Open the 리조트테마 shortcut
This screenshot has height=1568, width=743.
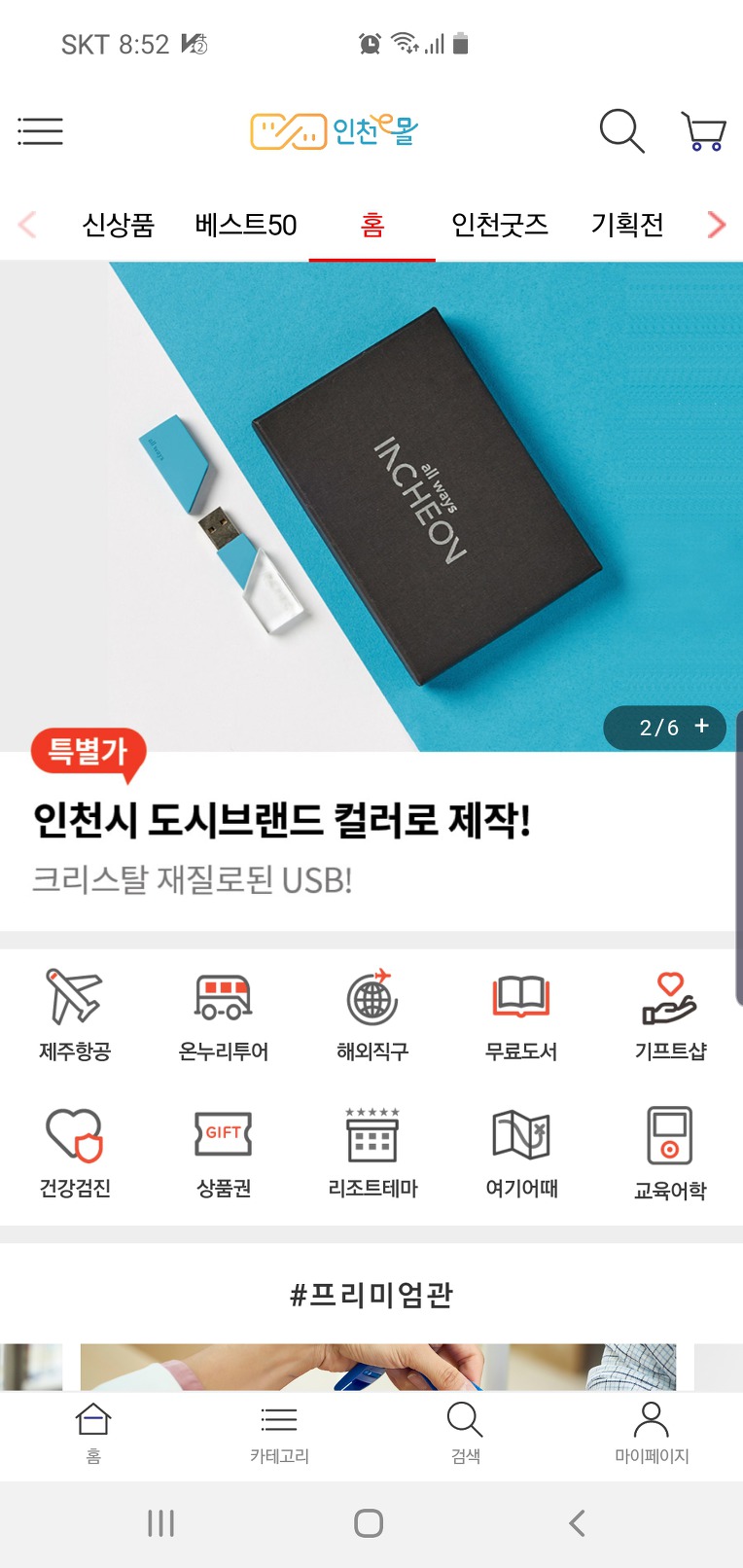coord(372,1152)
